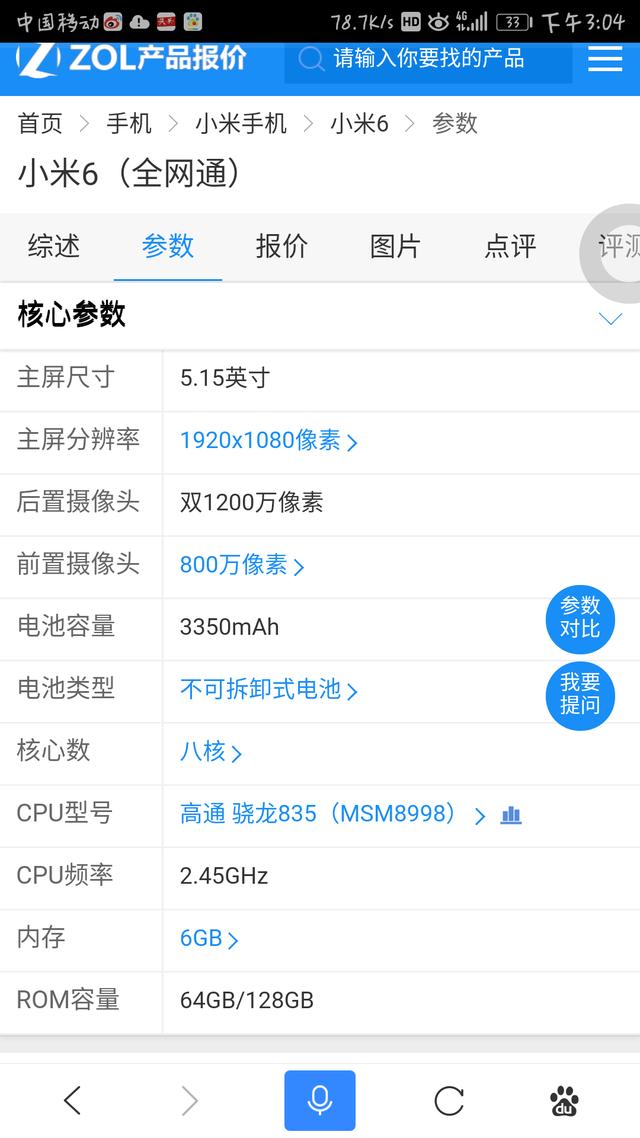Switch to the 报价 tab
640x1138 pixels.
coord(282,246)
